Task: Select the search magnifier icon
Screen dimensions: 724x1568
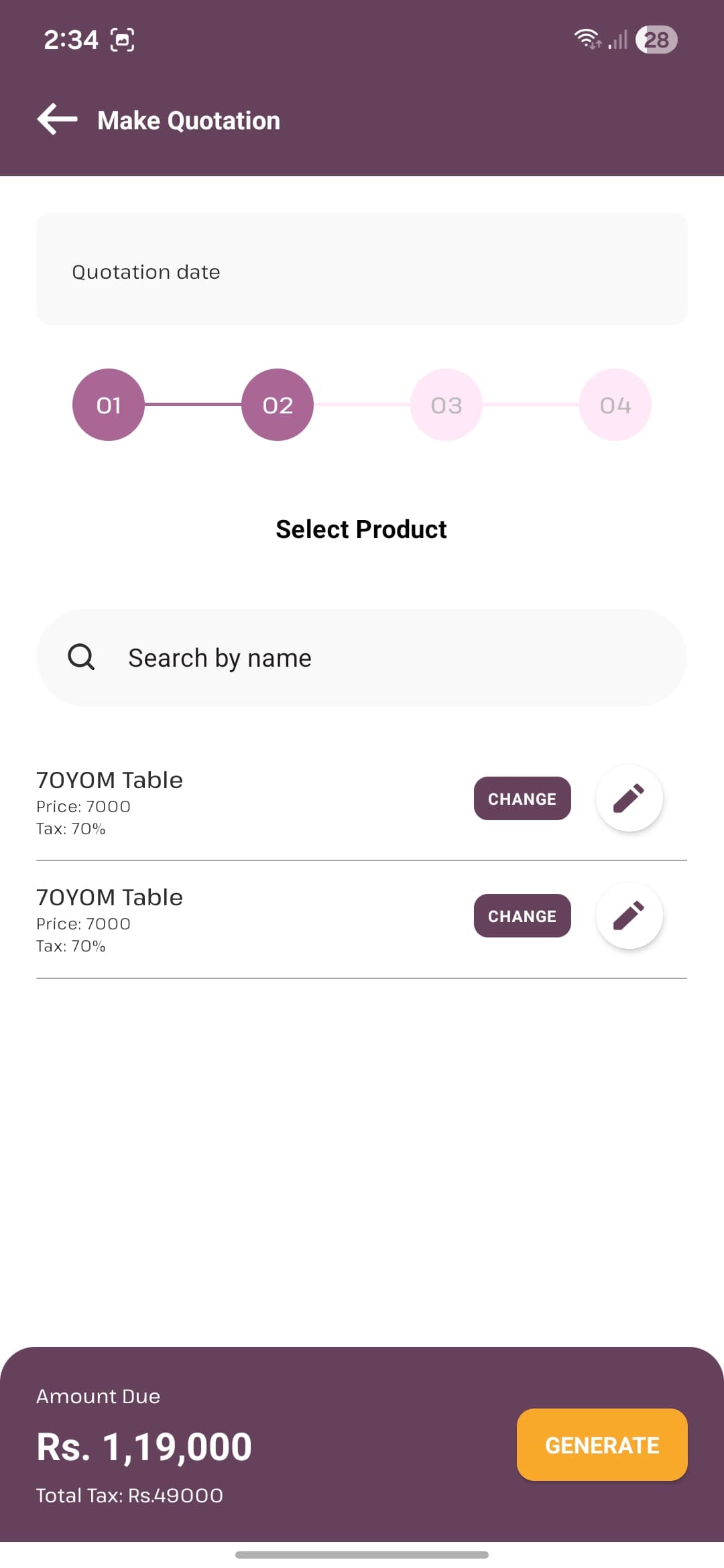Action: pyautogui.click(x=81, y=657)
